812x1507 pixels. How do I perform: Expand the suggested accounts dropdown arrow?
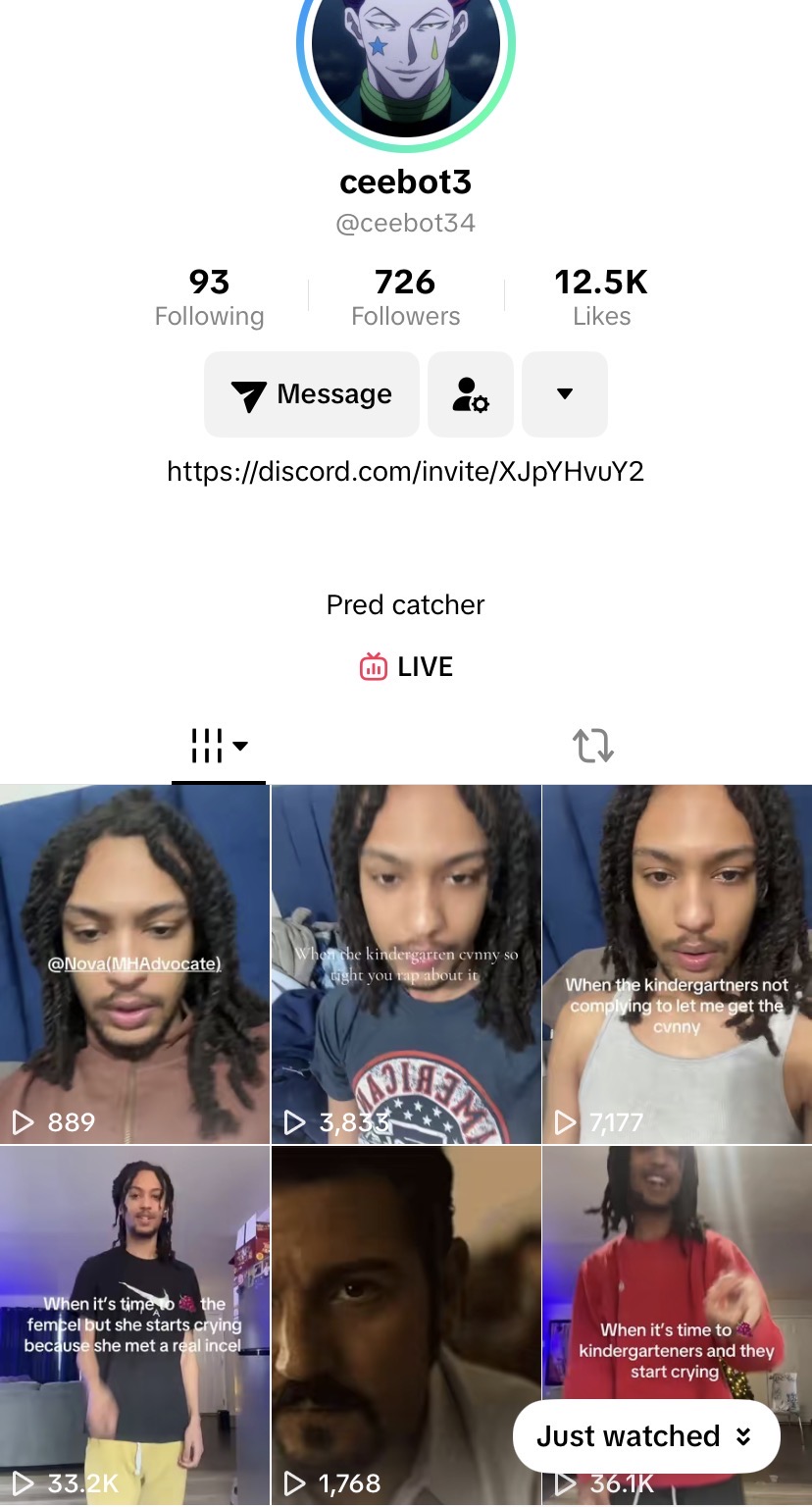tap(565, 394)
